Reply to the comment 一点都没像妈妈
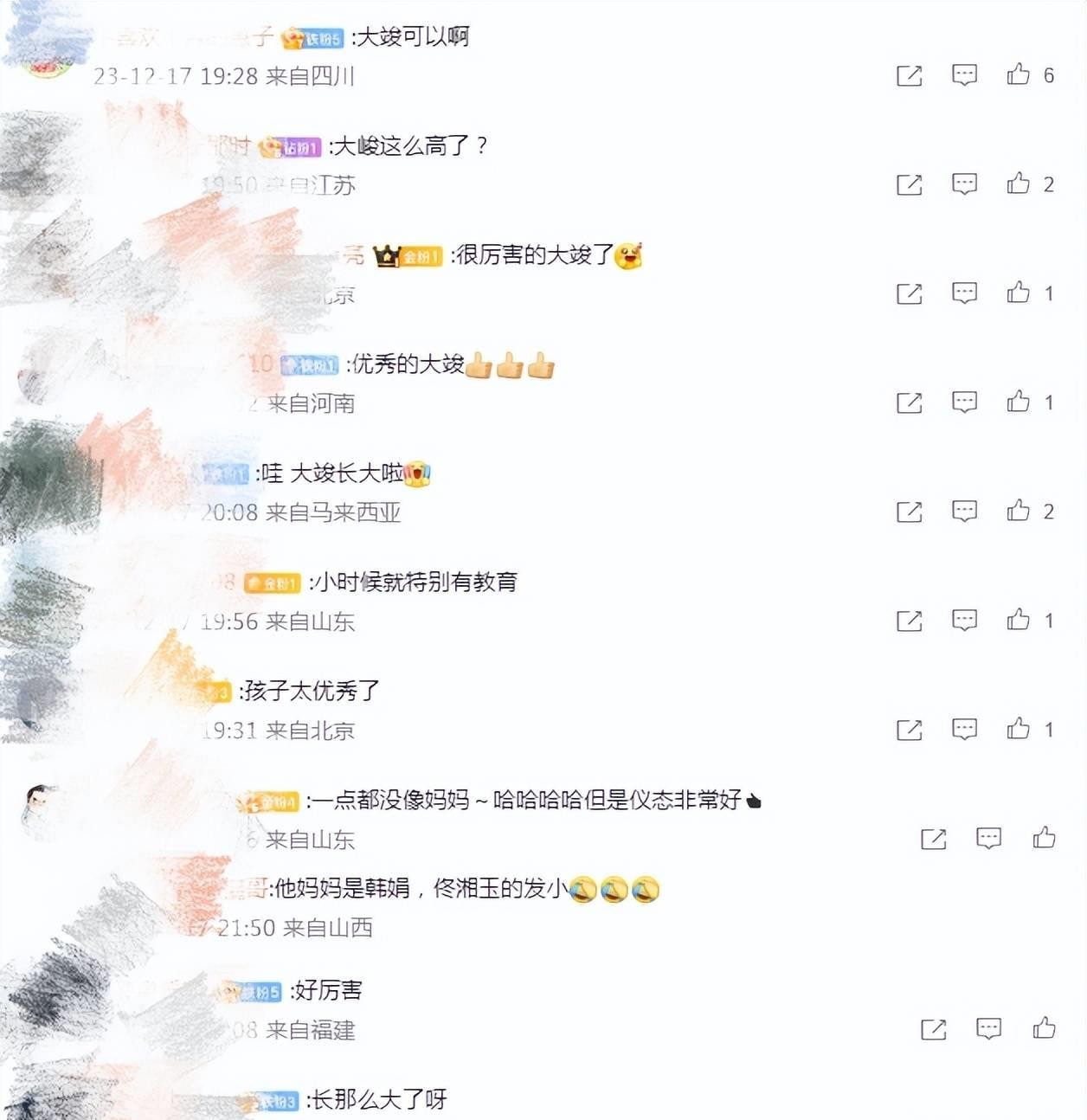The image size is (1087, 1120). click(x=988, y=838)
